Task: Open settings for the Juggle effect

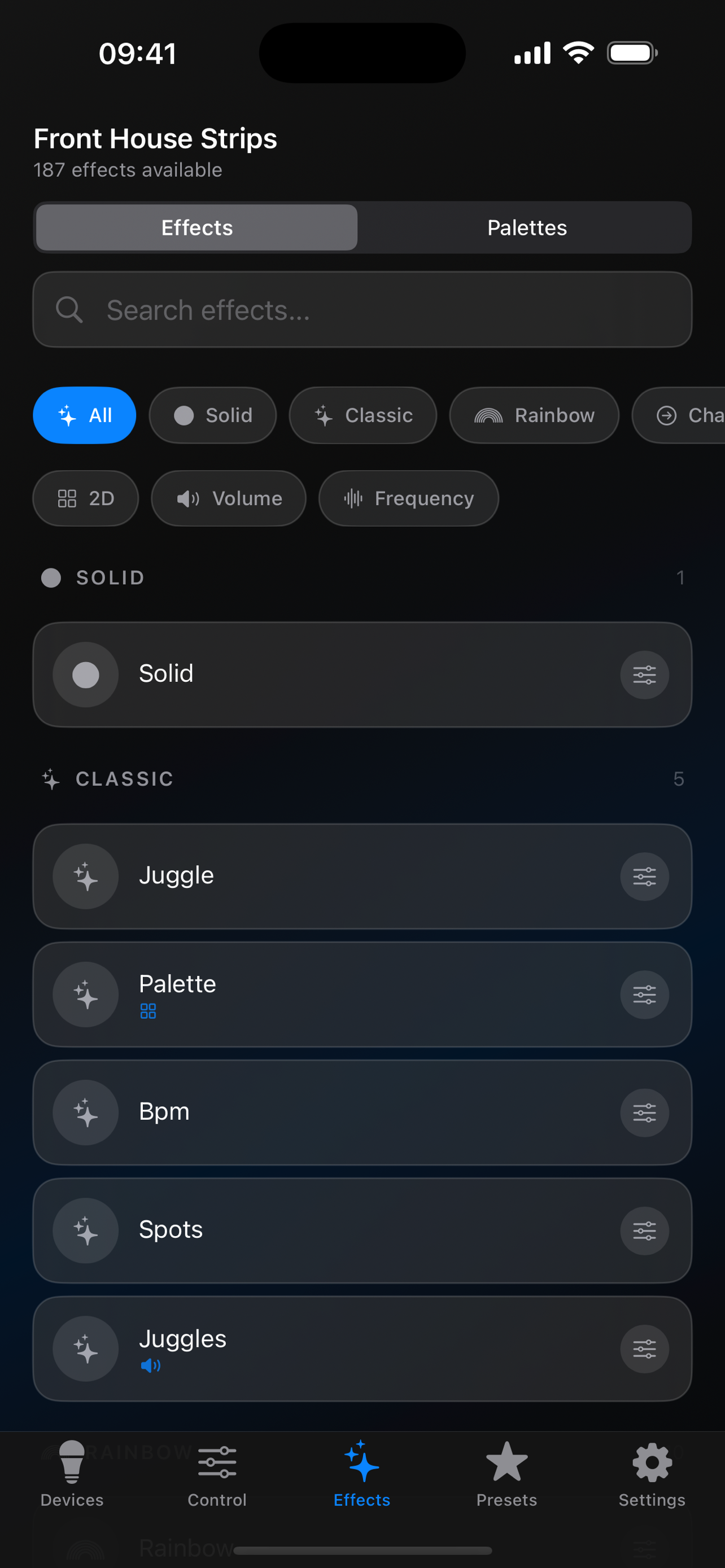Action: click(x=645, y=877)
